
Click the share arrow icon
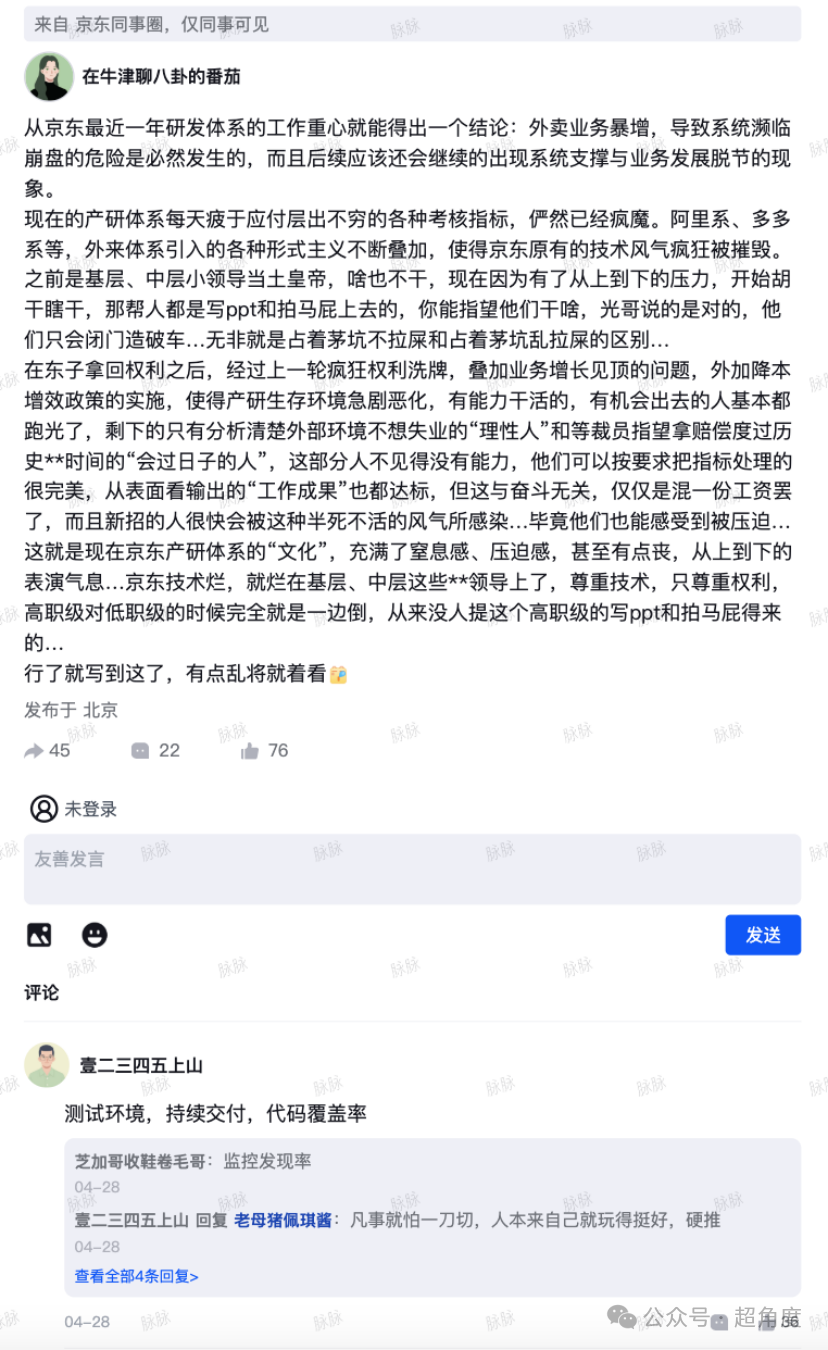34,750
